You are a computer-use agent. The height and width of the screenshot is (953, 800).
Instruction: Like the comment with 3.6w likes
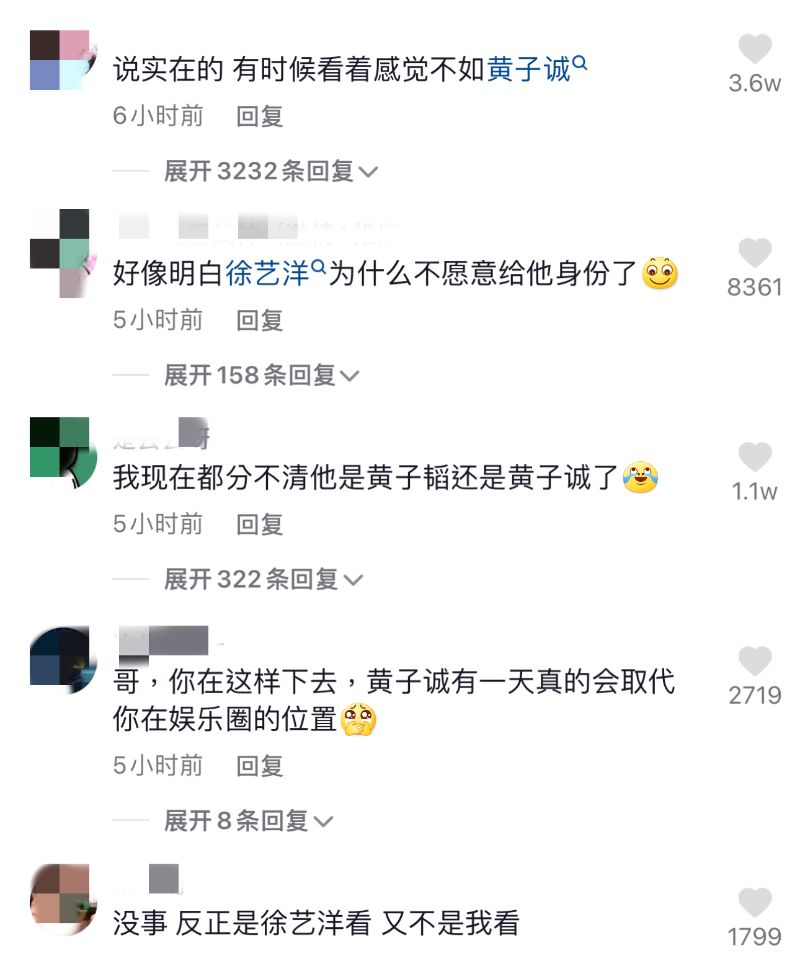755,49
